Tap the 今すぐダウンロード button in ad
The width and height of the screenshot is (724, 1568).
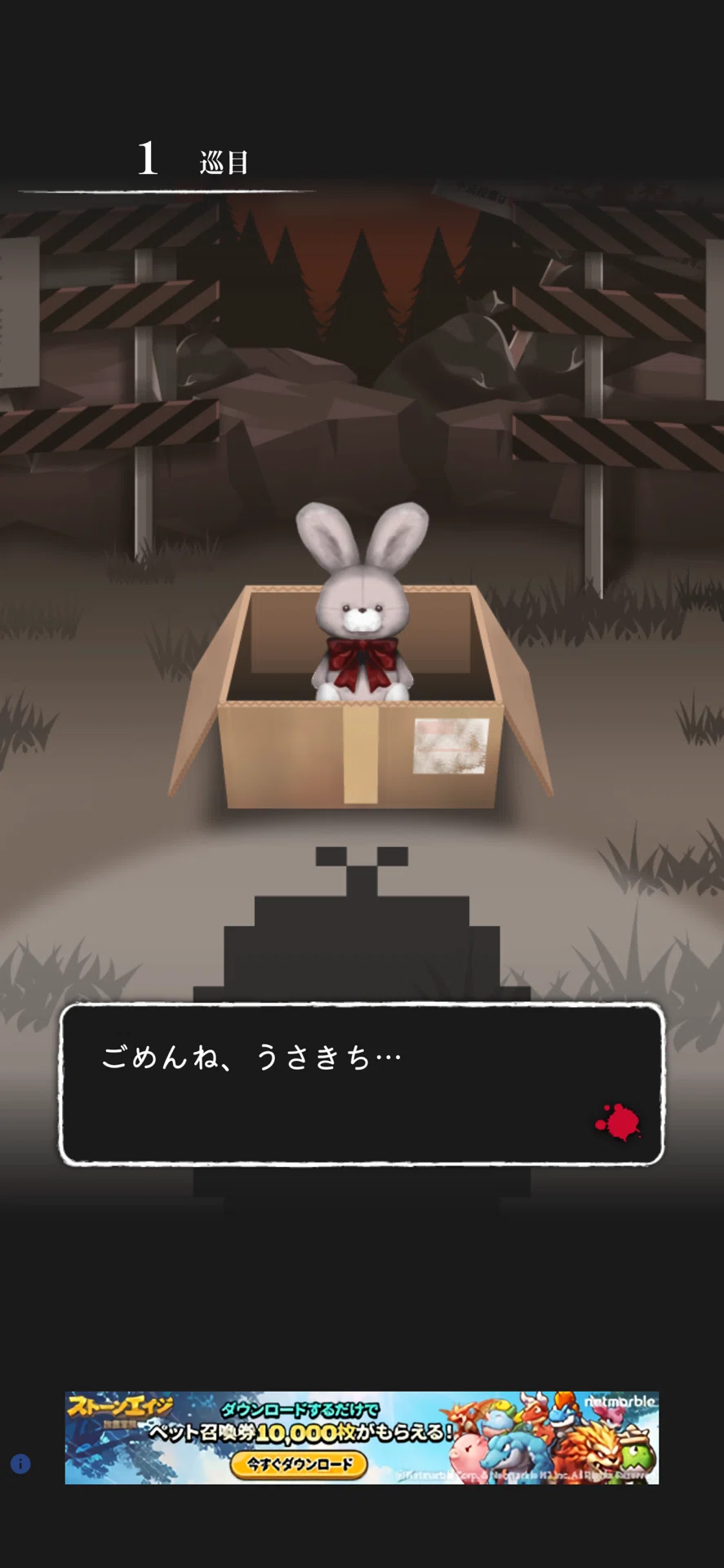[x=300, y=1464]
